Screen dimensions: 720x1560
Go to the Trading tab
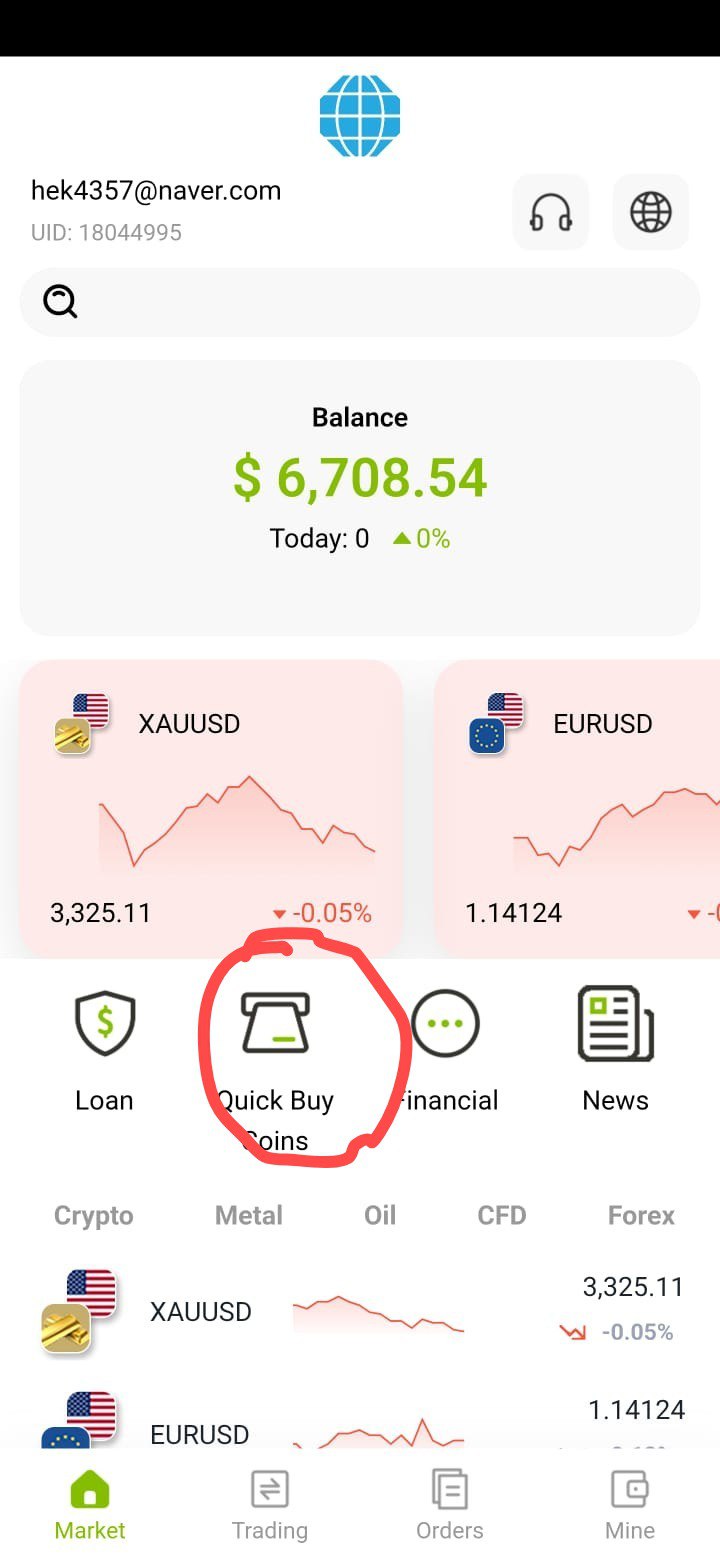270,1505
